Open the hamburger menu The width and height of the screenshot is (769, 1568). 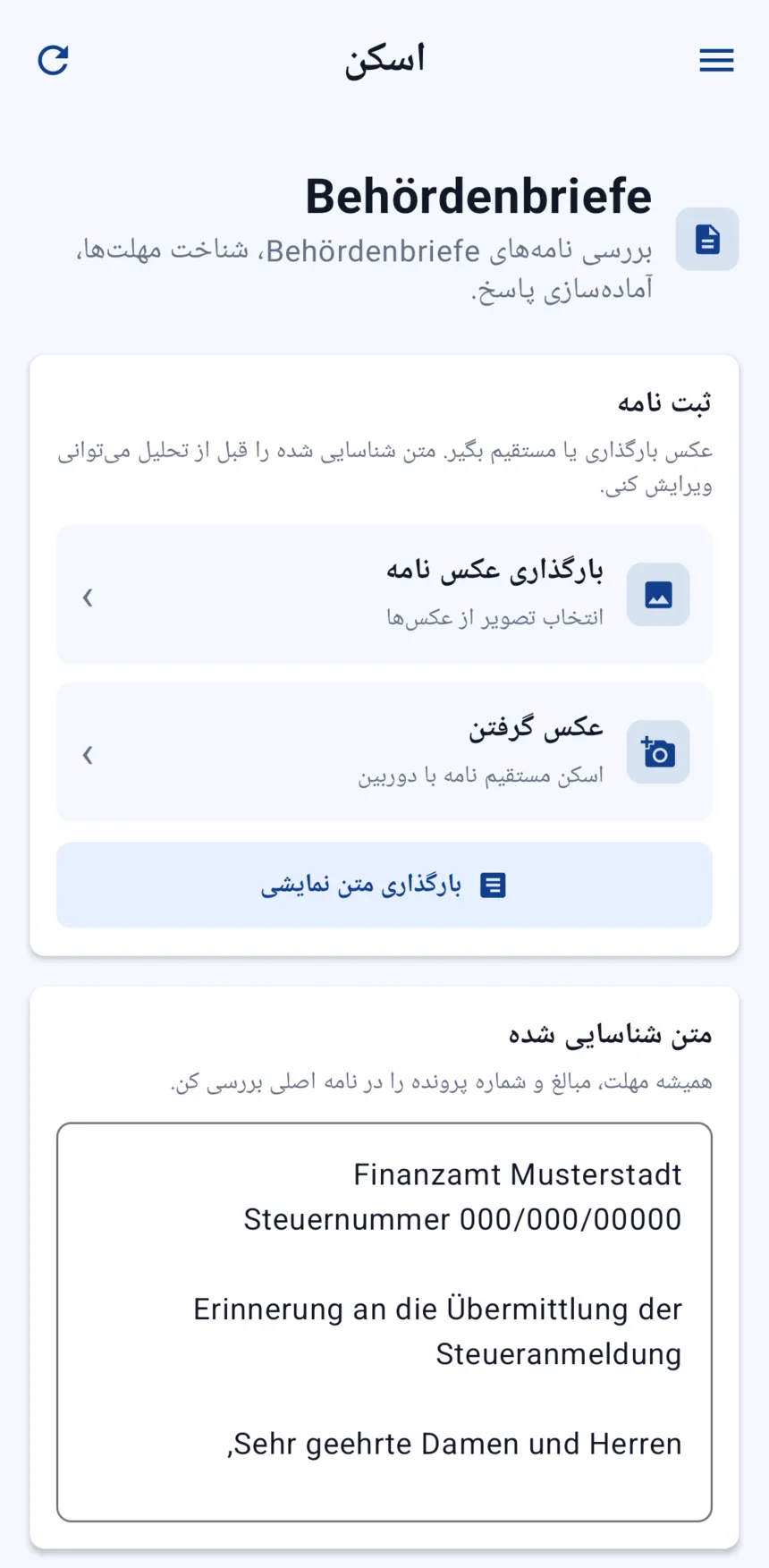tap(716, 60)
